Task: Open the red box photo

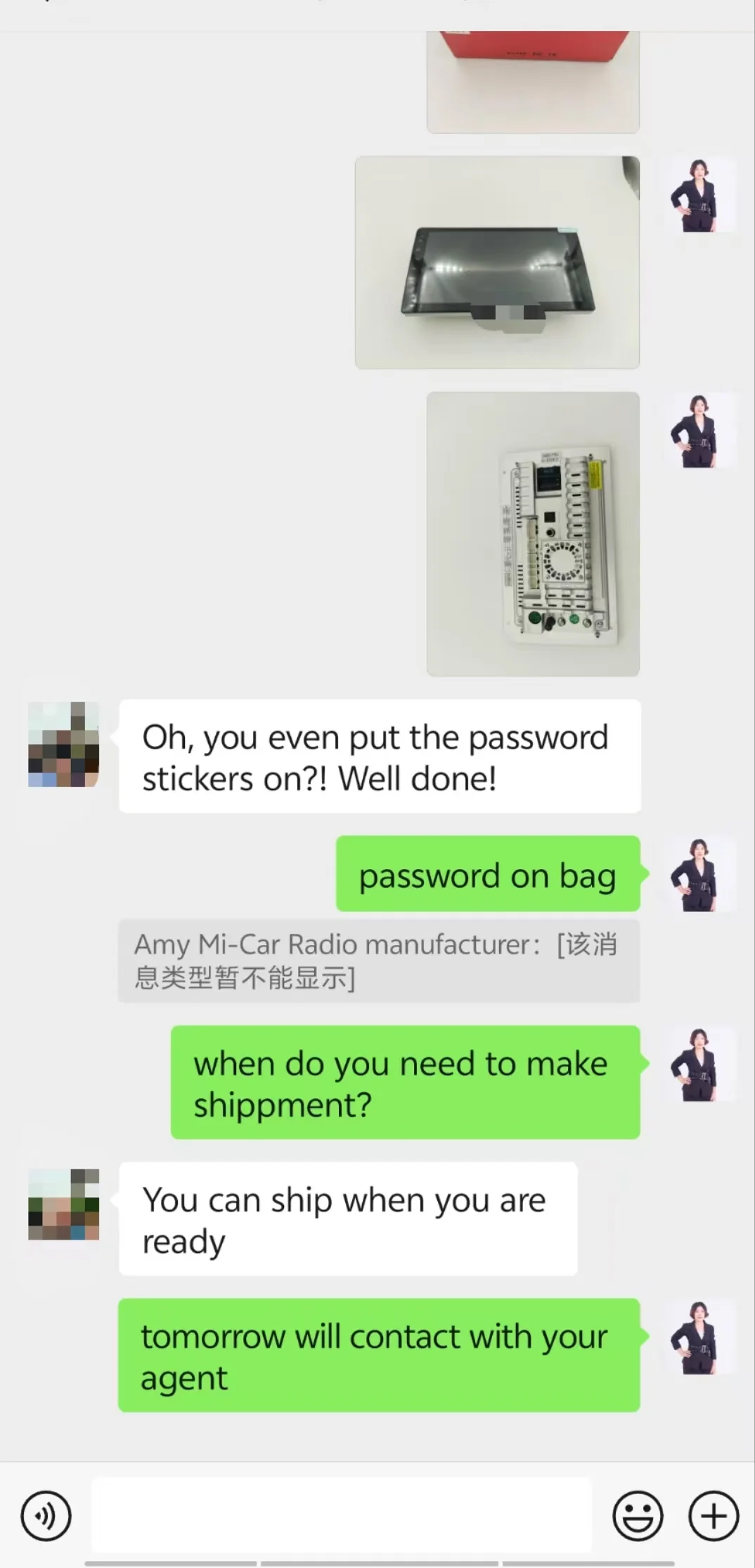Action: point(533,81)
